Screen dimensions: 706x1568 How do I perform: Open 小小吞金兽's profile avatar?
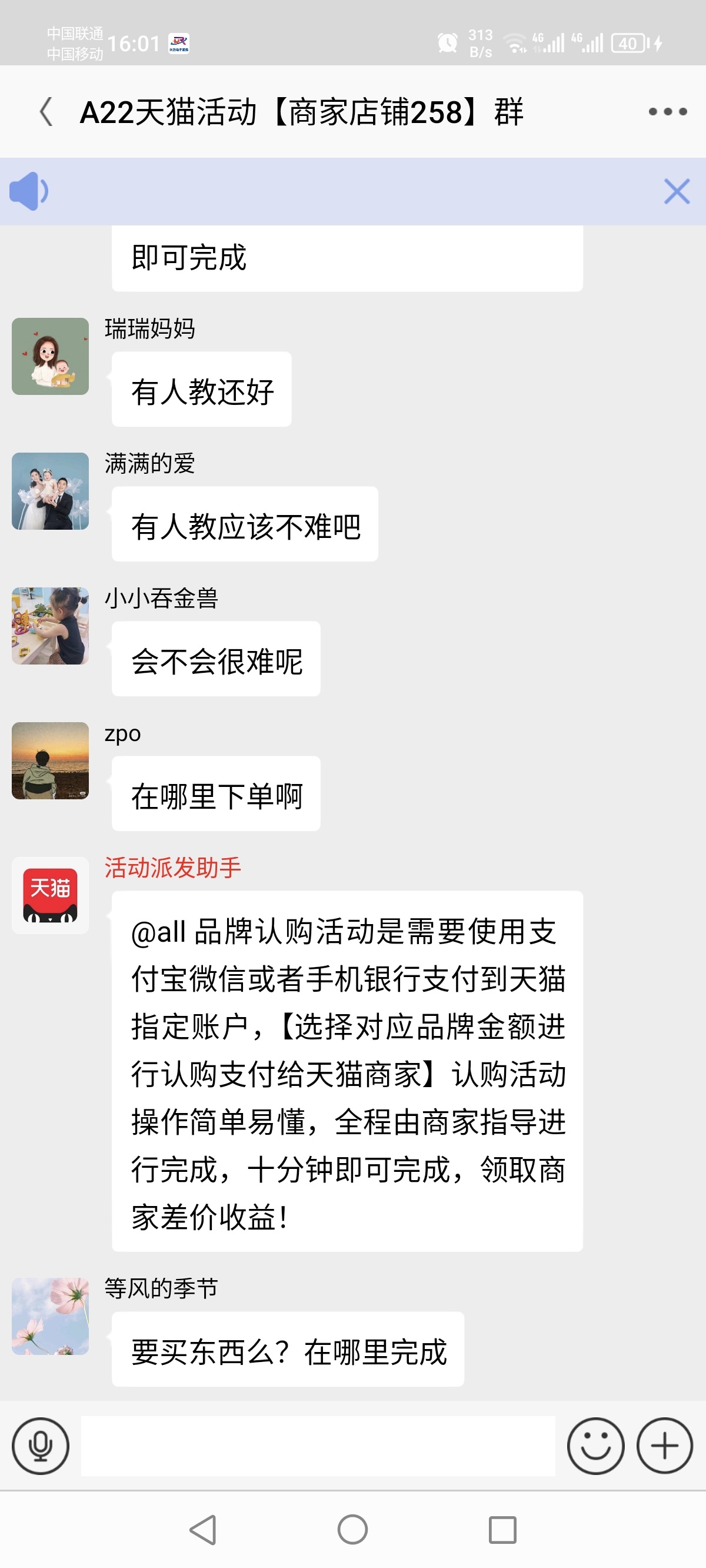coord(51,626)
